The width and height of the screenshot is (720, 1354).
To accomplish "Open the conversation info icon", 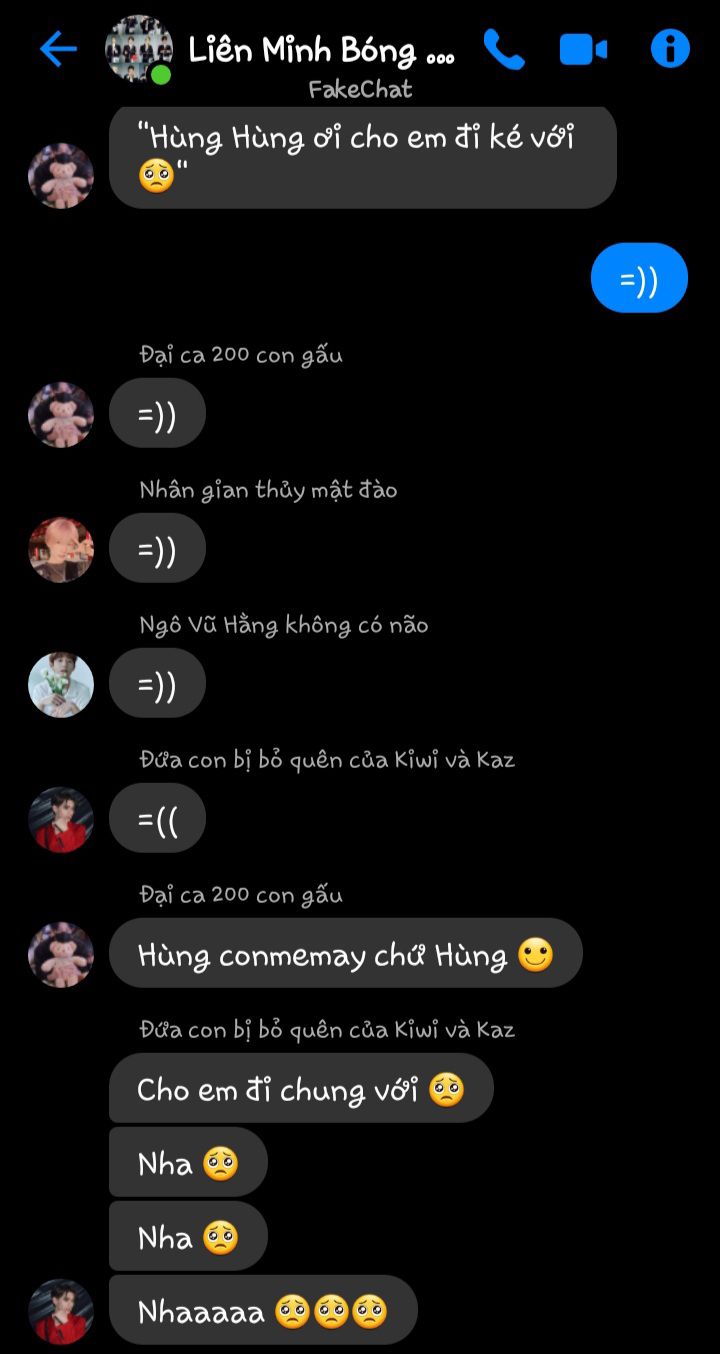I will (x=670, y=49).
